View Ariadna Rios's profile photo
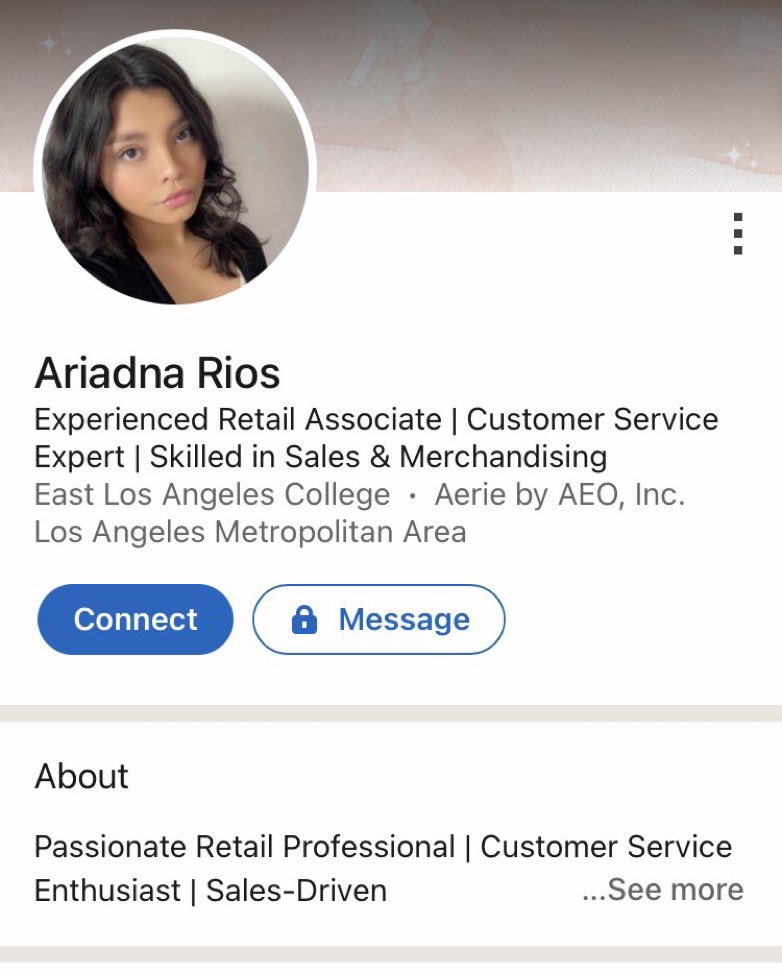 pyautogui.click(x=175, y=170)
